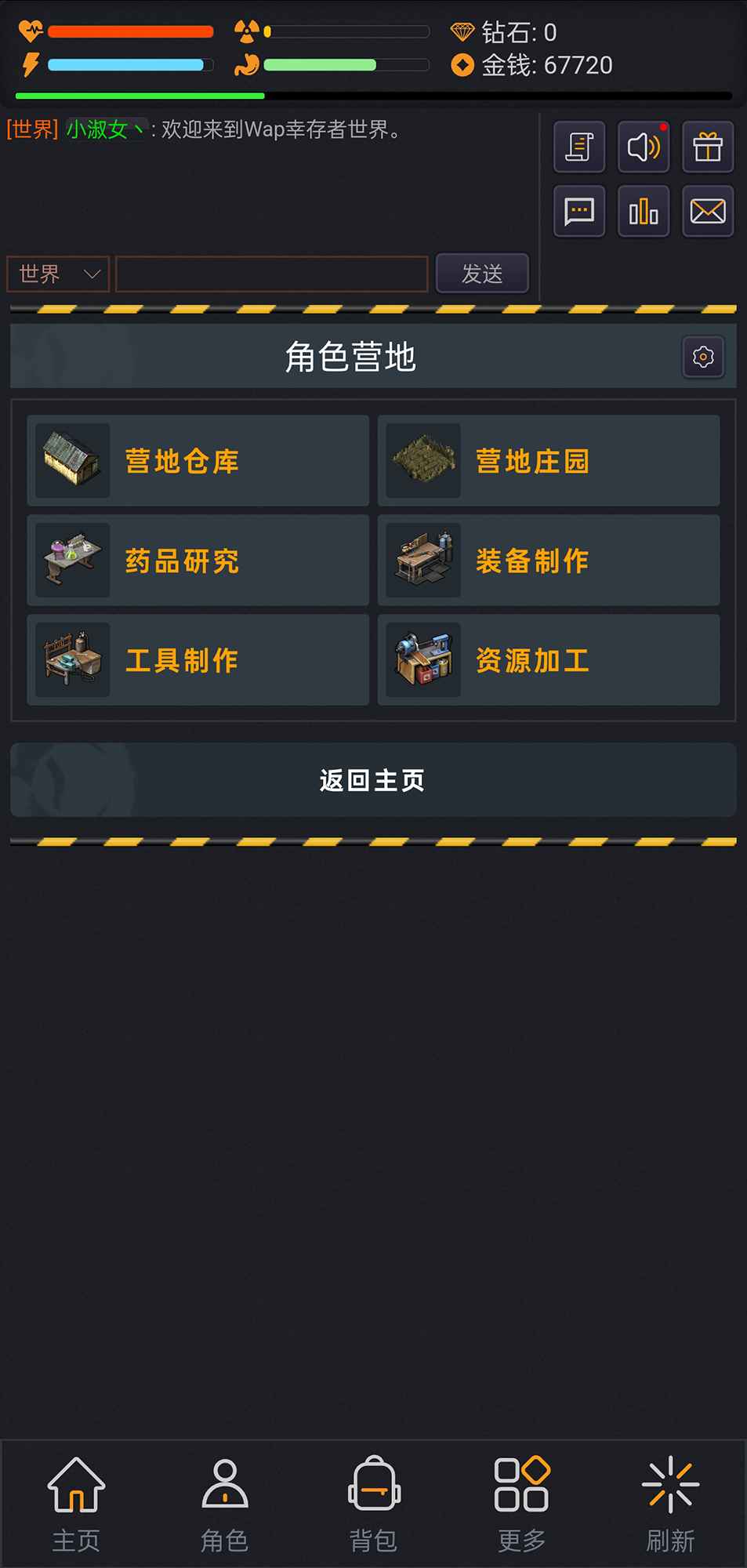The width and height of the screenshot is (747, 1568).
Task: Open the gift package icon
Action: click(707, 147)
